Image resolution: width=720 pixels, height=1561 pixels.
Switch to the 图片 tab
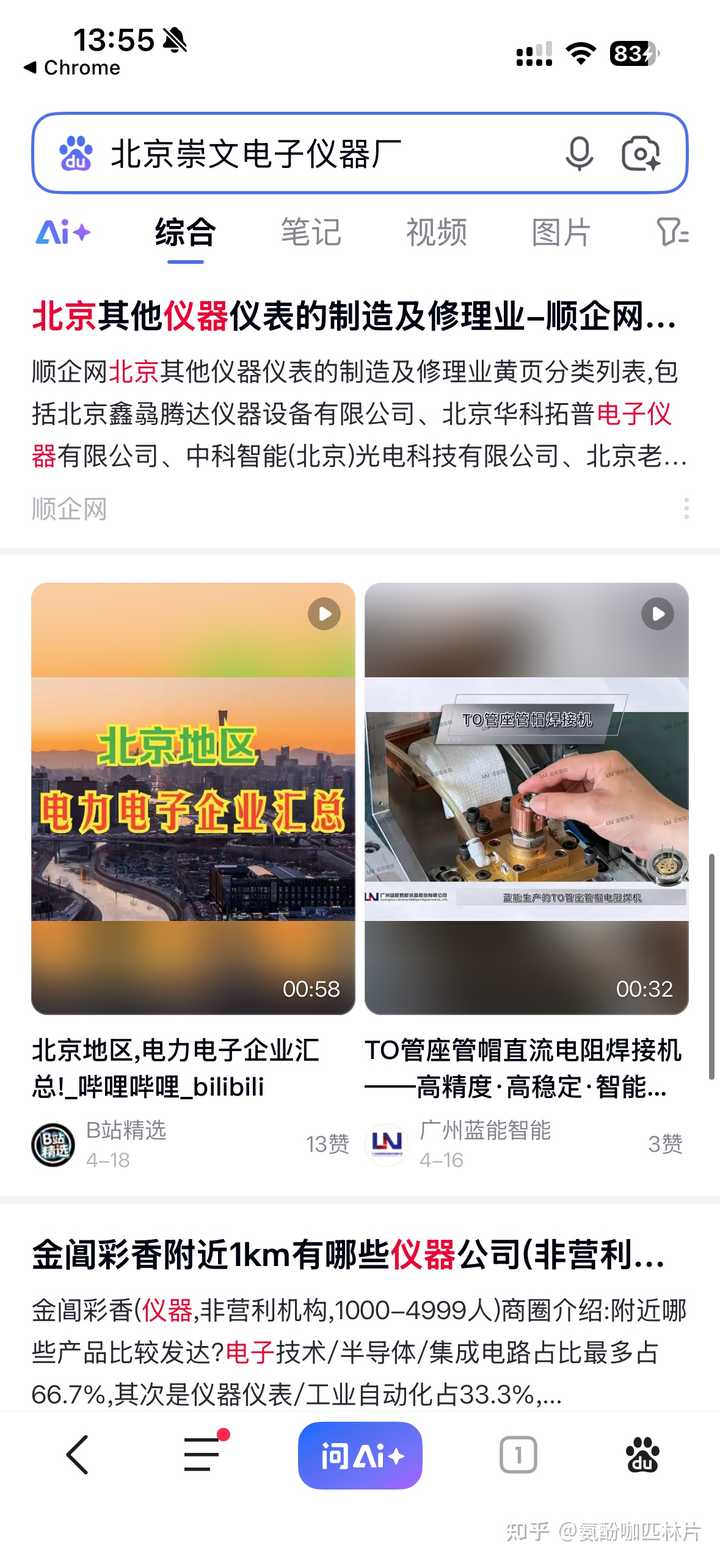pos(561,232)
